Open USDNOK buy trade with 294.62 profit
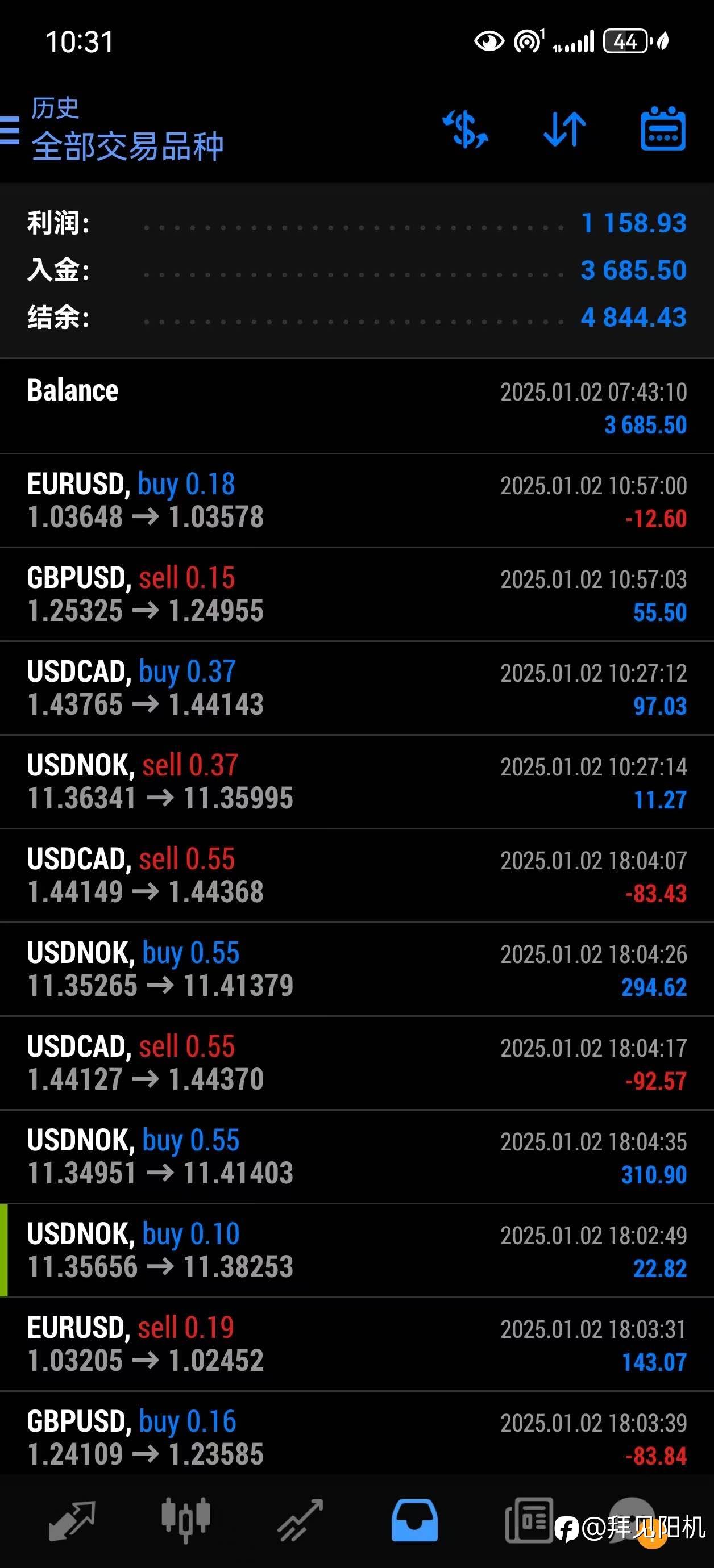 (x=357, y=969)
